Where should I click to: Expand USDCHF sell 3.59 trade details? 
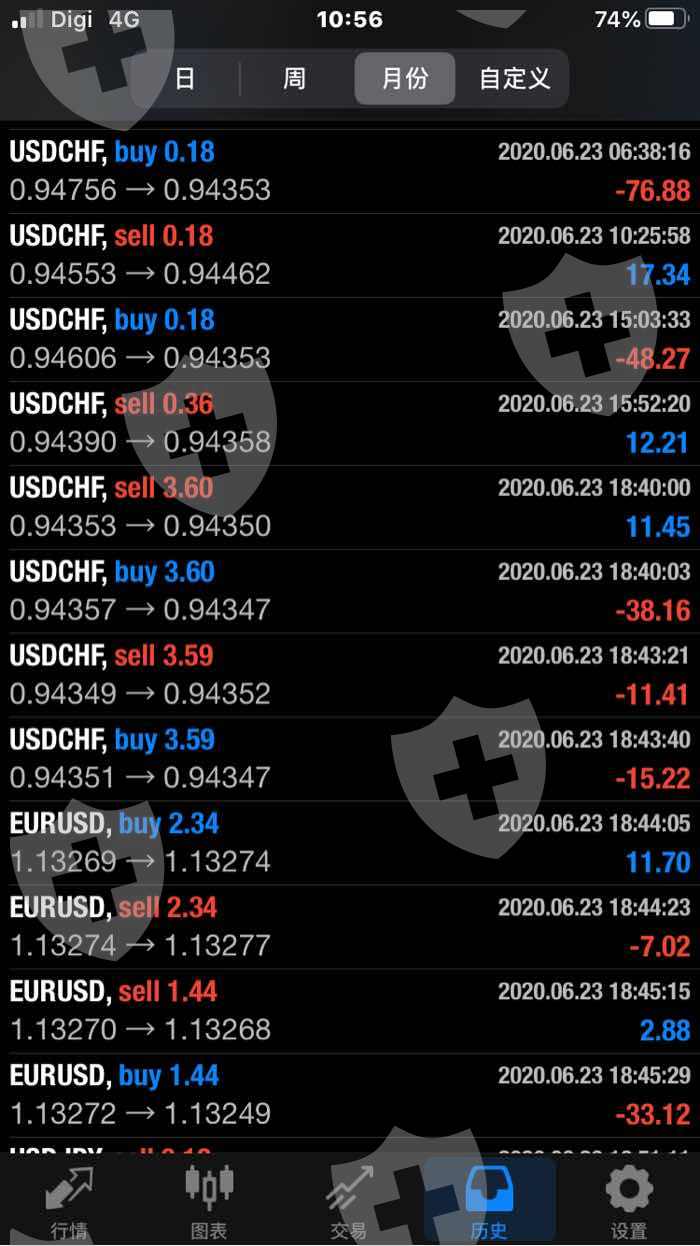point(350,675)
